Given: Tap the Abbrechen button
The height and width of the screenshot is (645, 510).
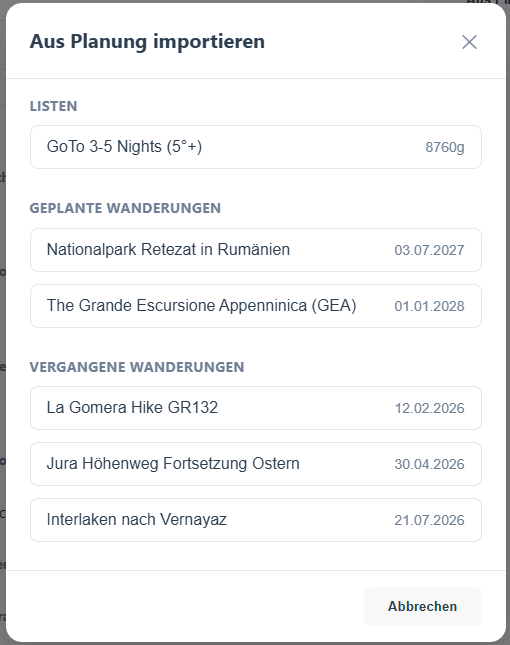Looking at the screenshot, I should coord(422,606).
